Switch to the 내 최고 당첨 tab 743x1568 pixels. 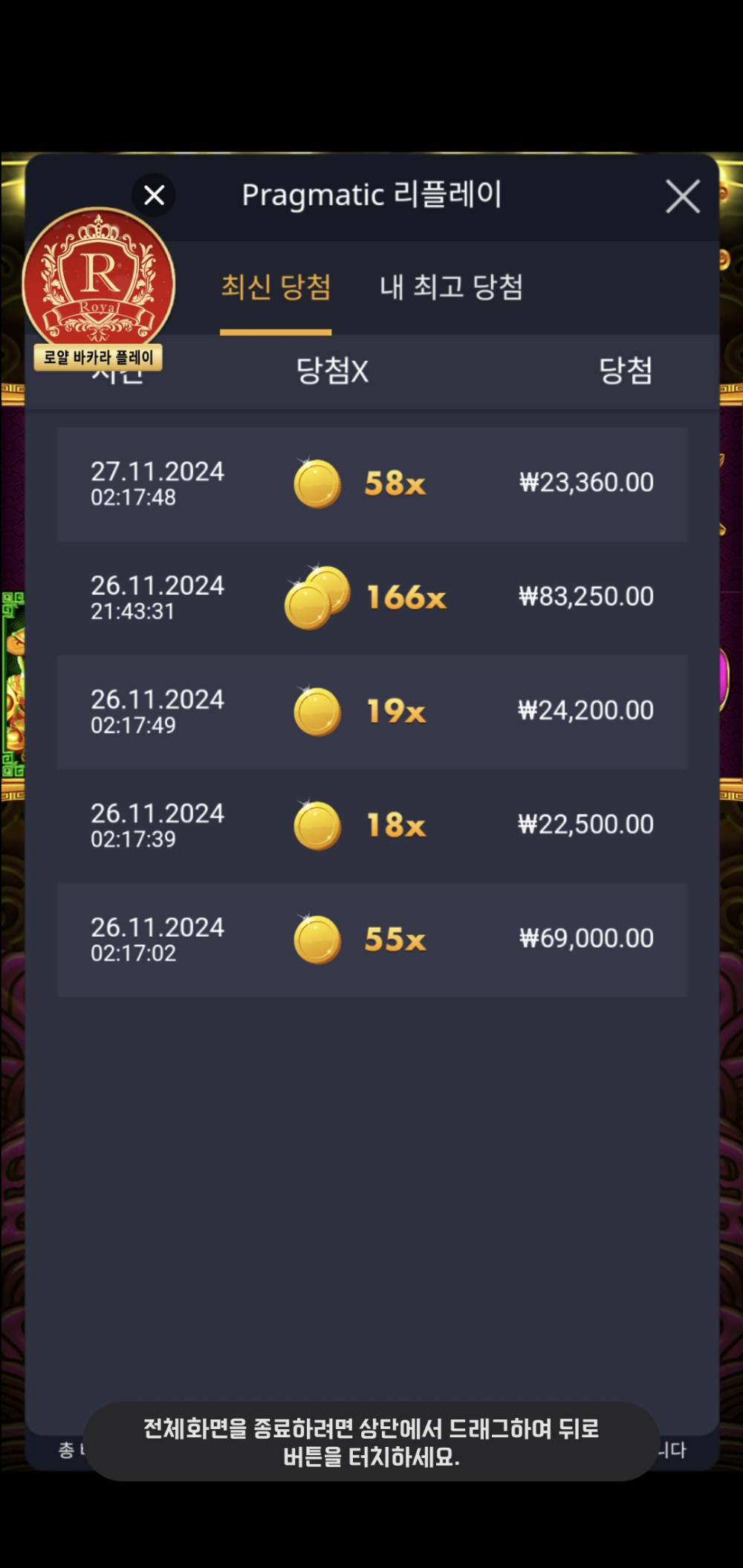point(451,287)
